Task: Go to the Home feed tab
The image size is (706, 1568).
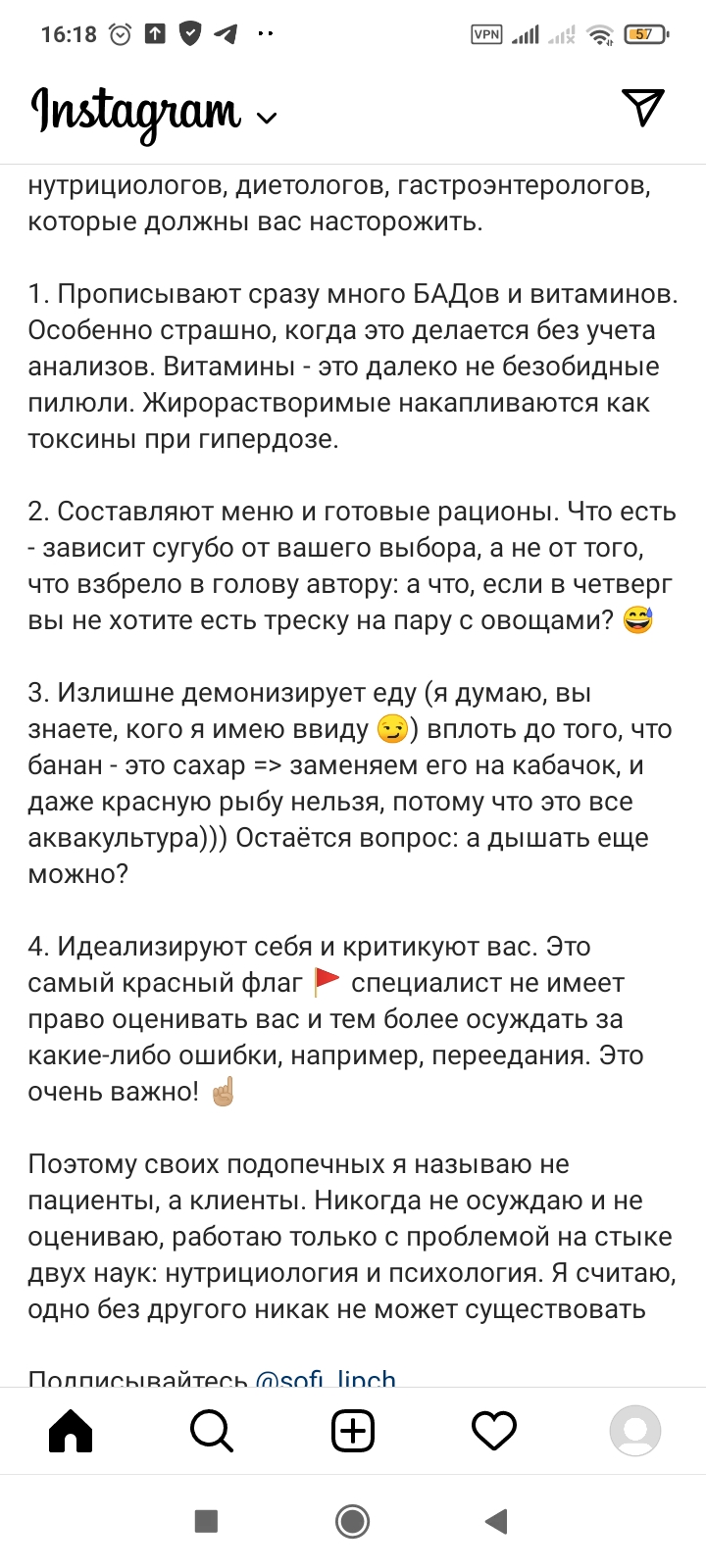Action: click(71, 1432)
